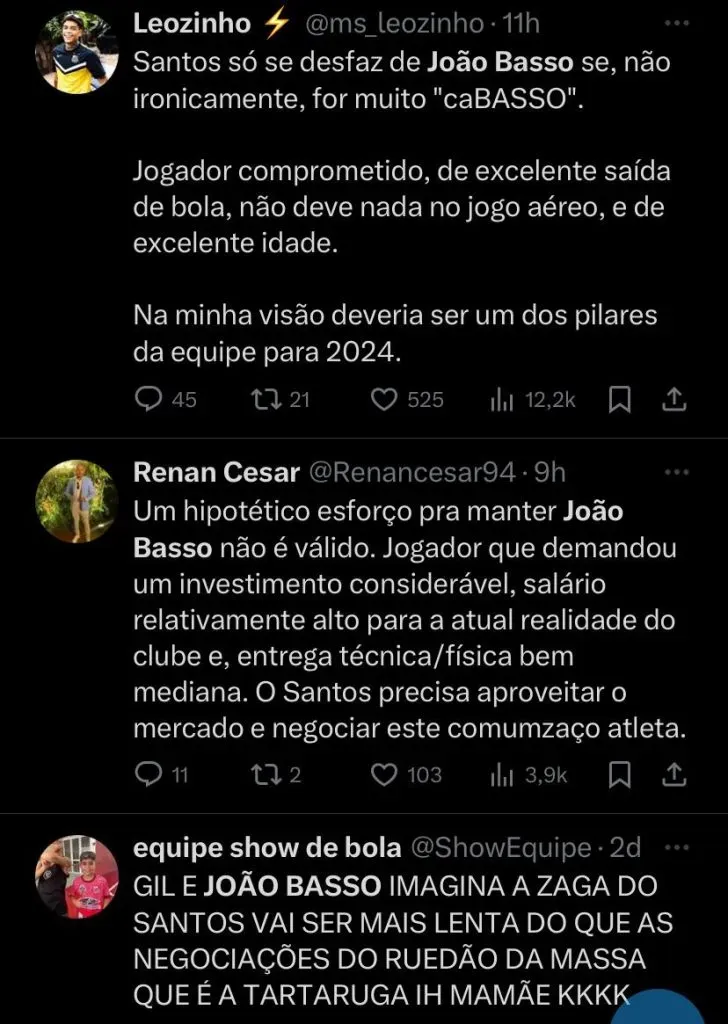View analytics of Leozinho's tweet
Image resolution: width=728 pixels, height=1024 pixels.
click(500, 400)
